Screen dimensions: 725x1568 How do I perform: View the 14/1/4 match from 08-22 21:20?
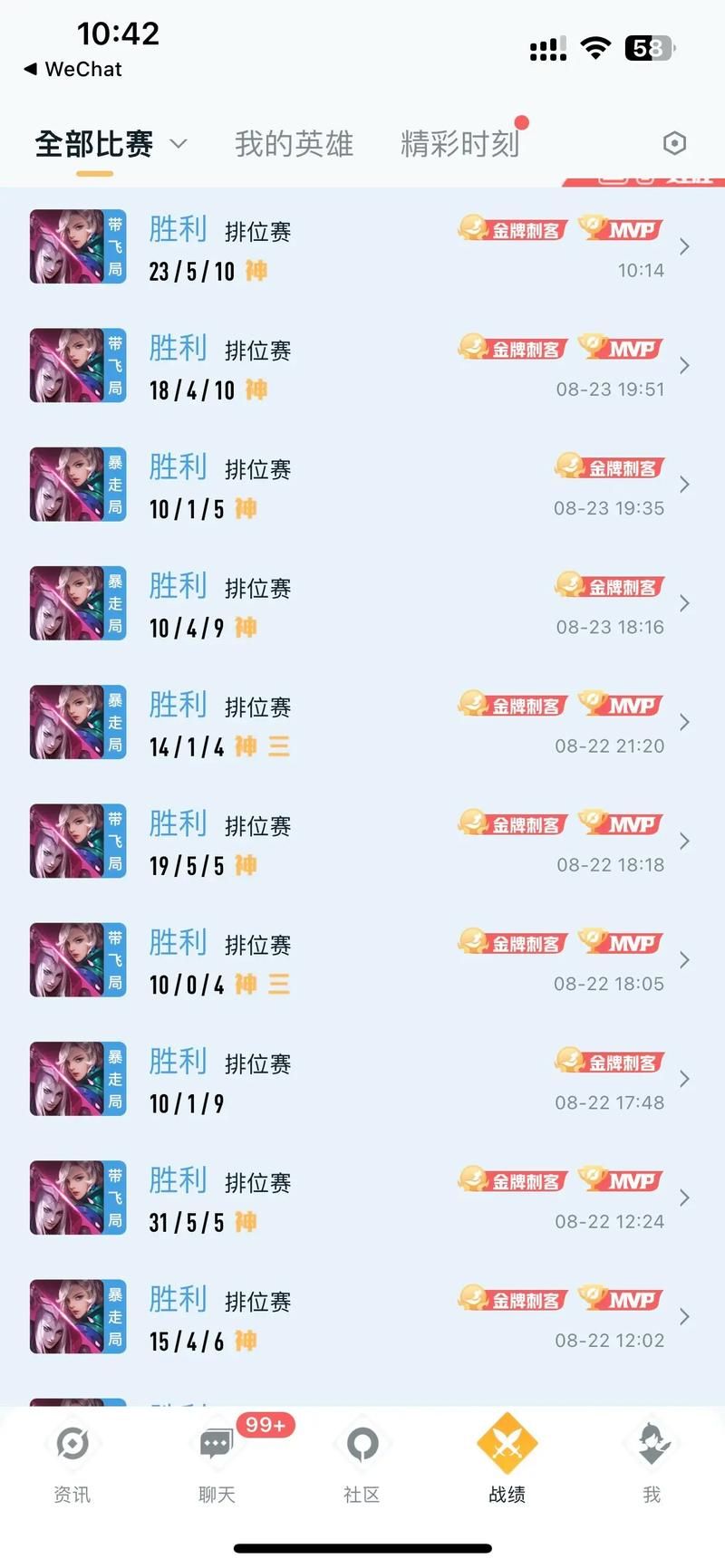tap(362, 722)
